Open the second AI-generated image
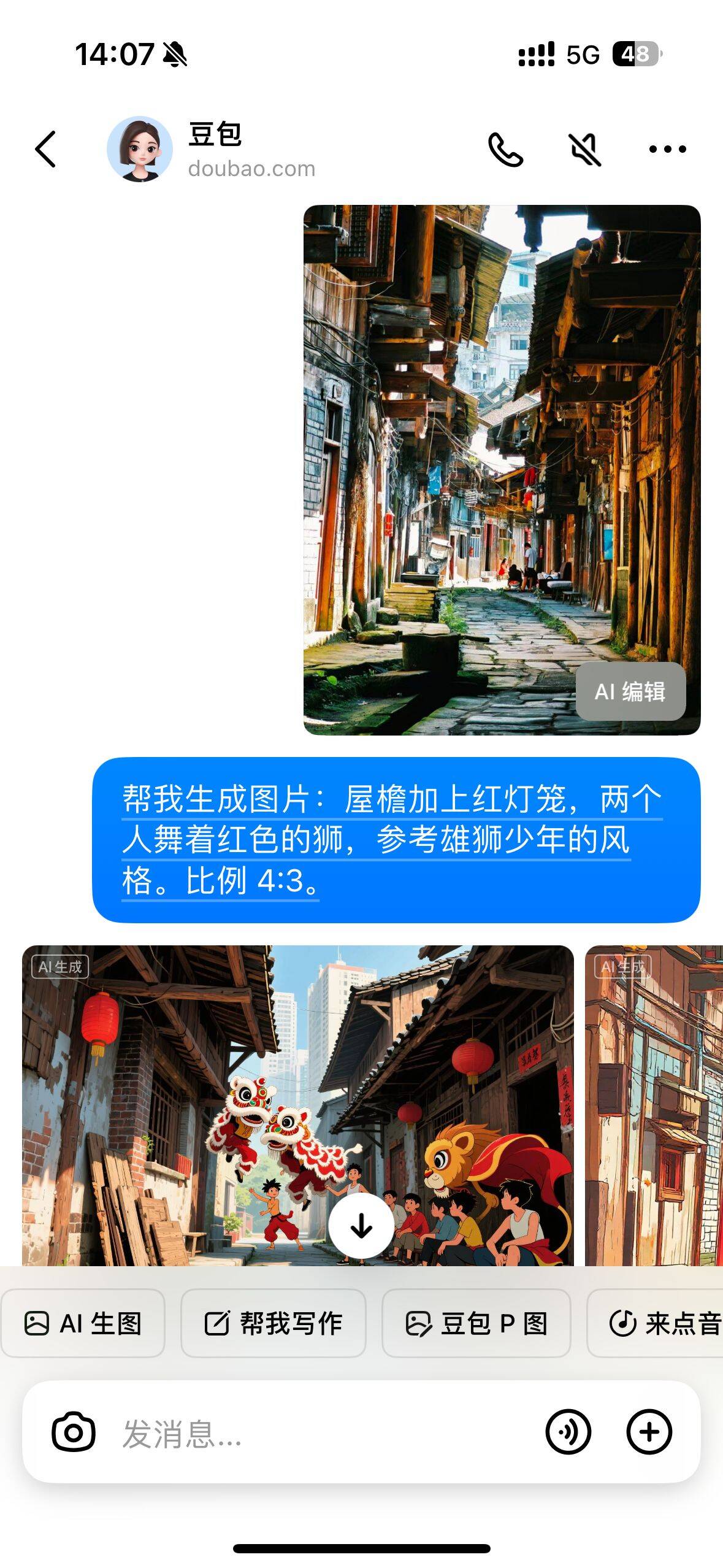This screenshot has width=723, height=1568. (654, 1104)
